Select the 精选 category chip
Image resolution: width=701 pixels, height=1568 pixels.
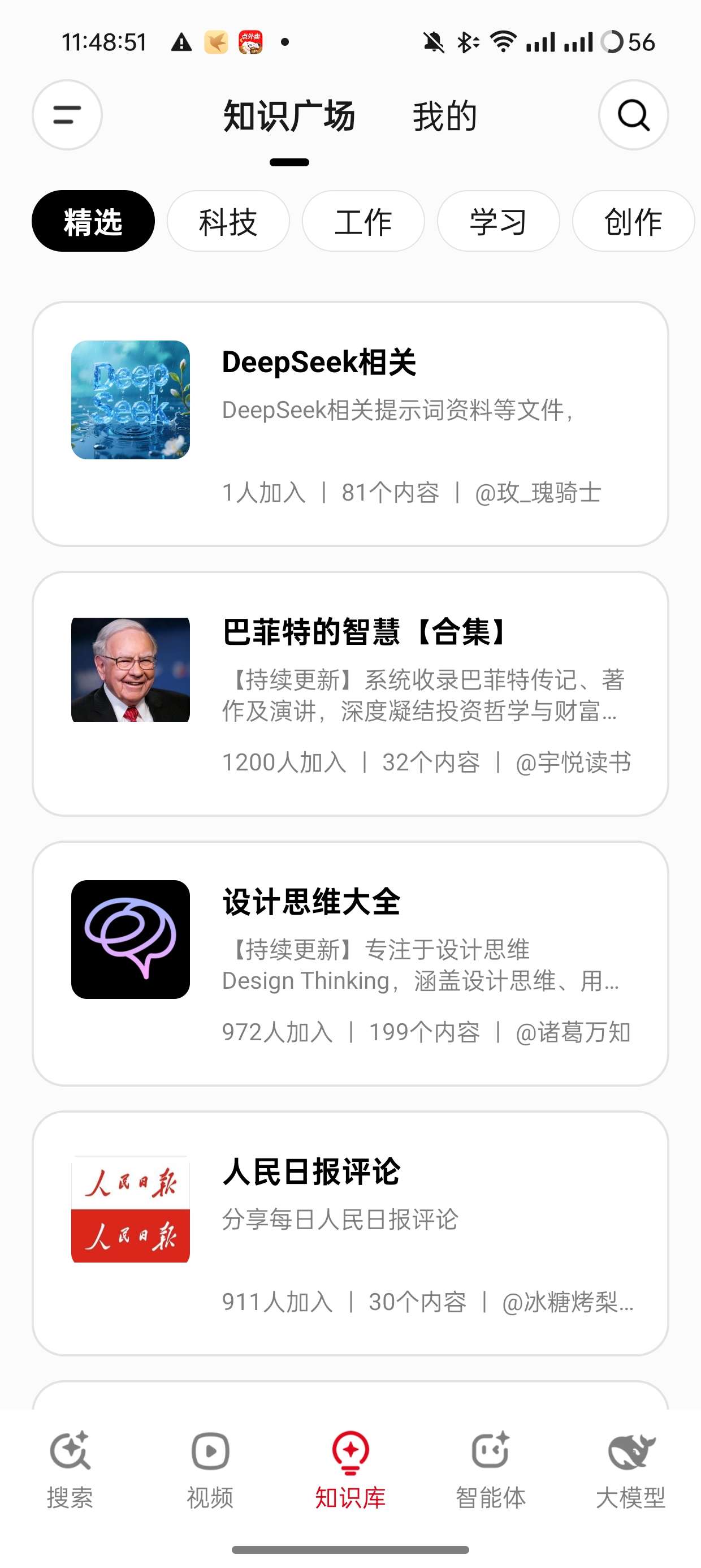click(93, 221)
